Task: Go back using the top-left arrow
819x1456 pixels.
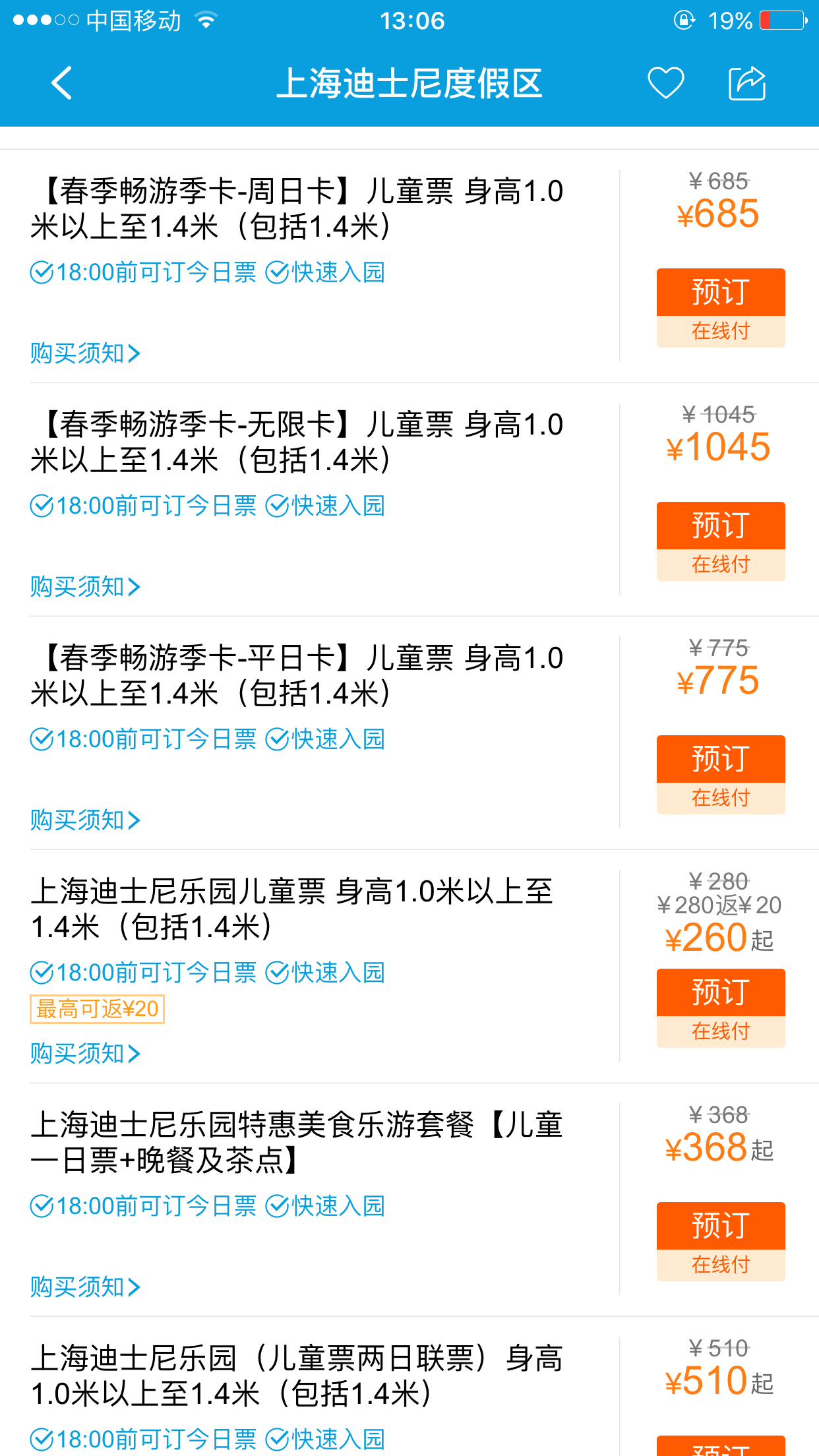Action: tap(61, 83)
